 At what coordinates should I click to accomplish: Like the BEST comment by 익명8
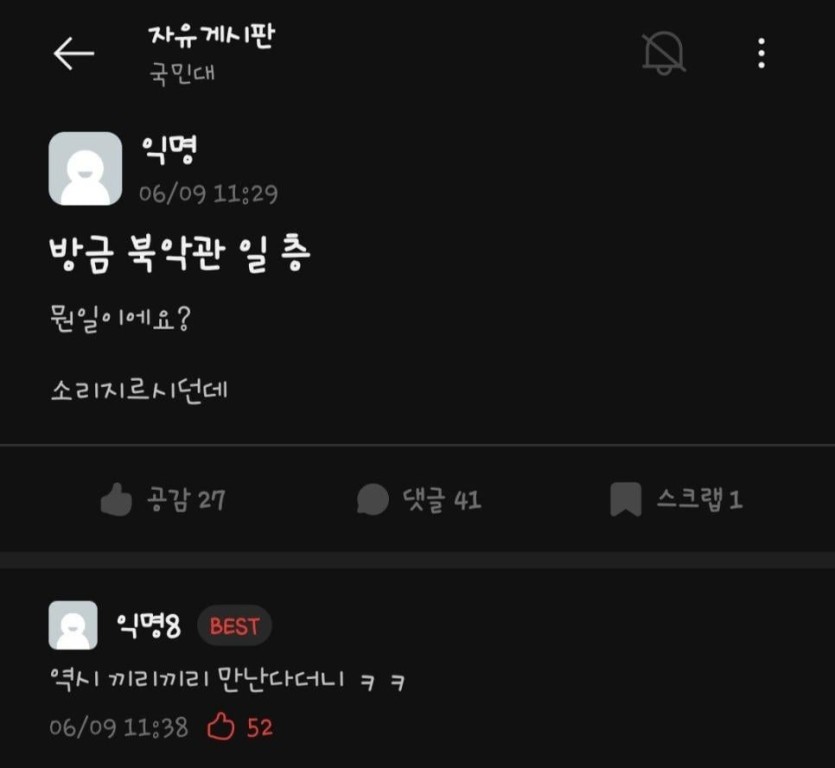221,727
